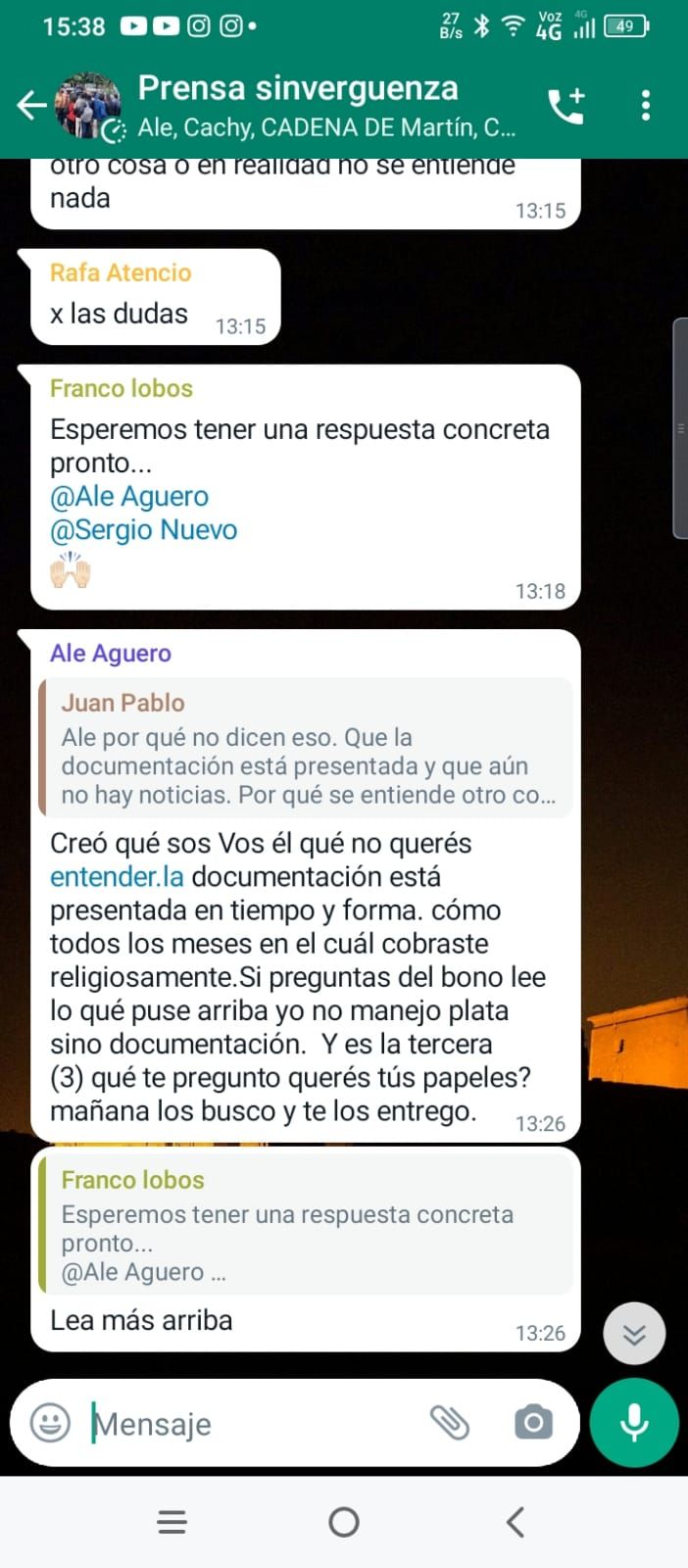Go to the home screen
The image size is (688, 1568).
(344, 1522)
